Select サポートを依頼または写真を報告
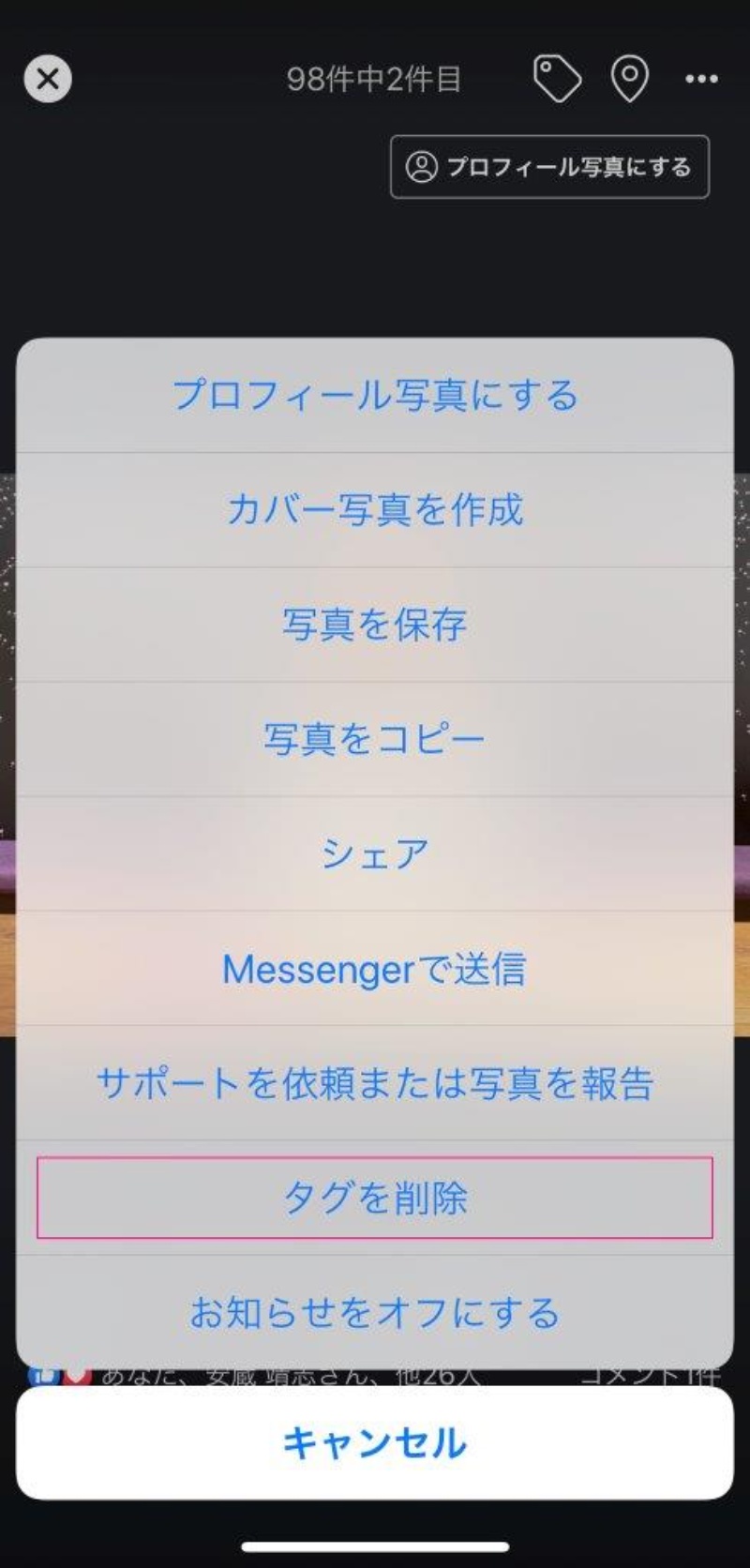 (375, 1083)
